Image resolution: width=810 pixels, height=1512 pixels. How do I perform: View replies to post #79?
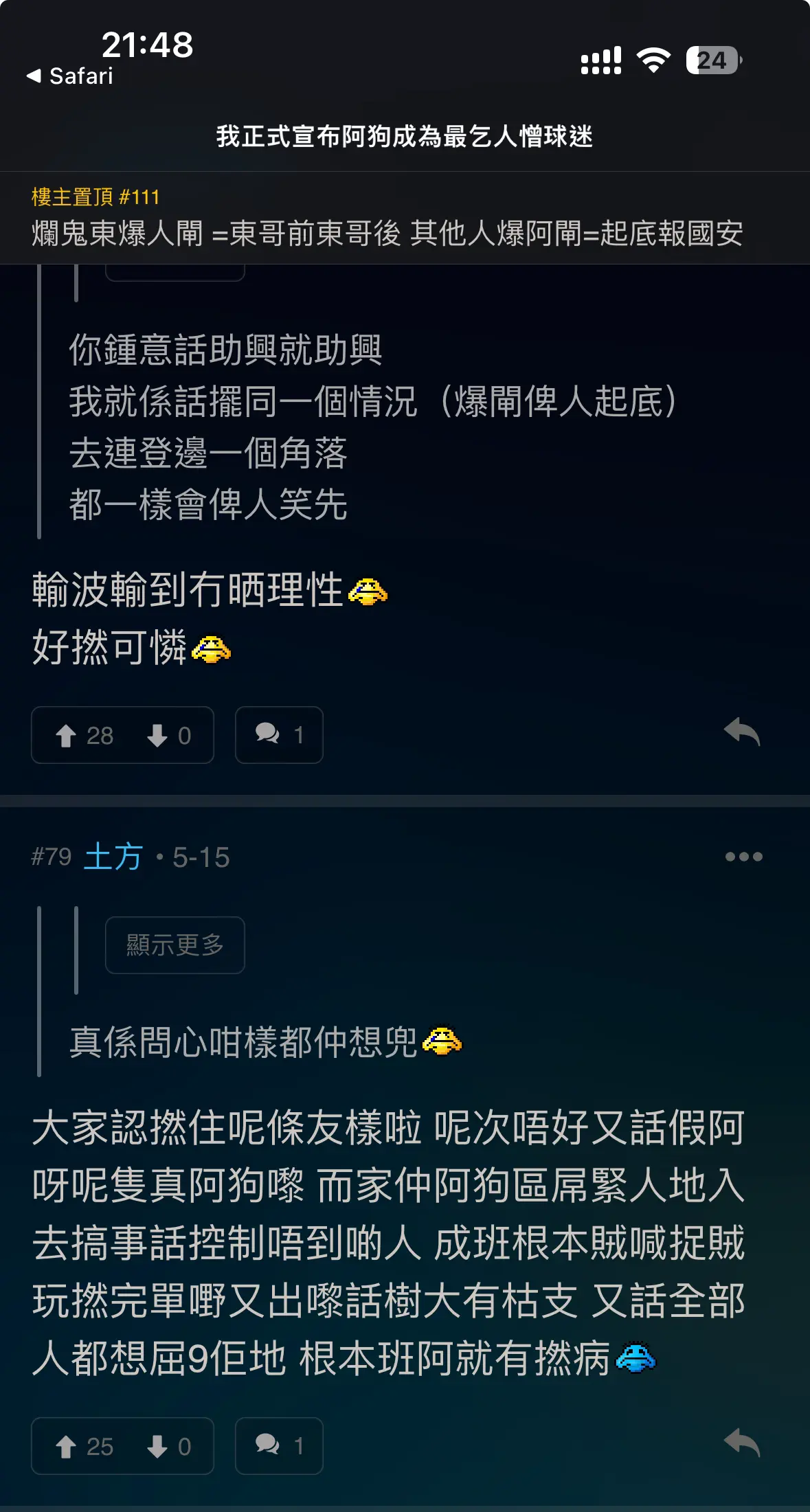pos(279,1446)
